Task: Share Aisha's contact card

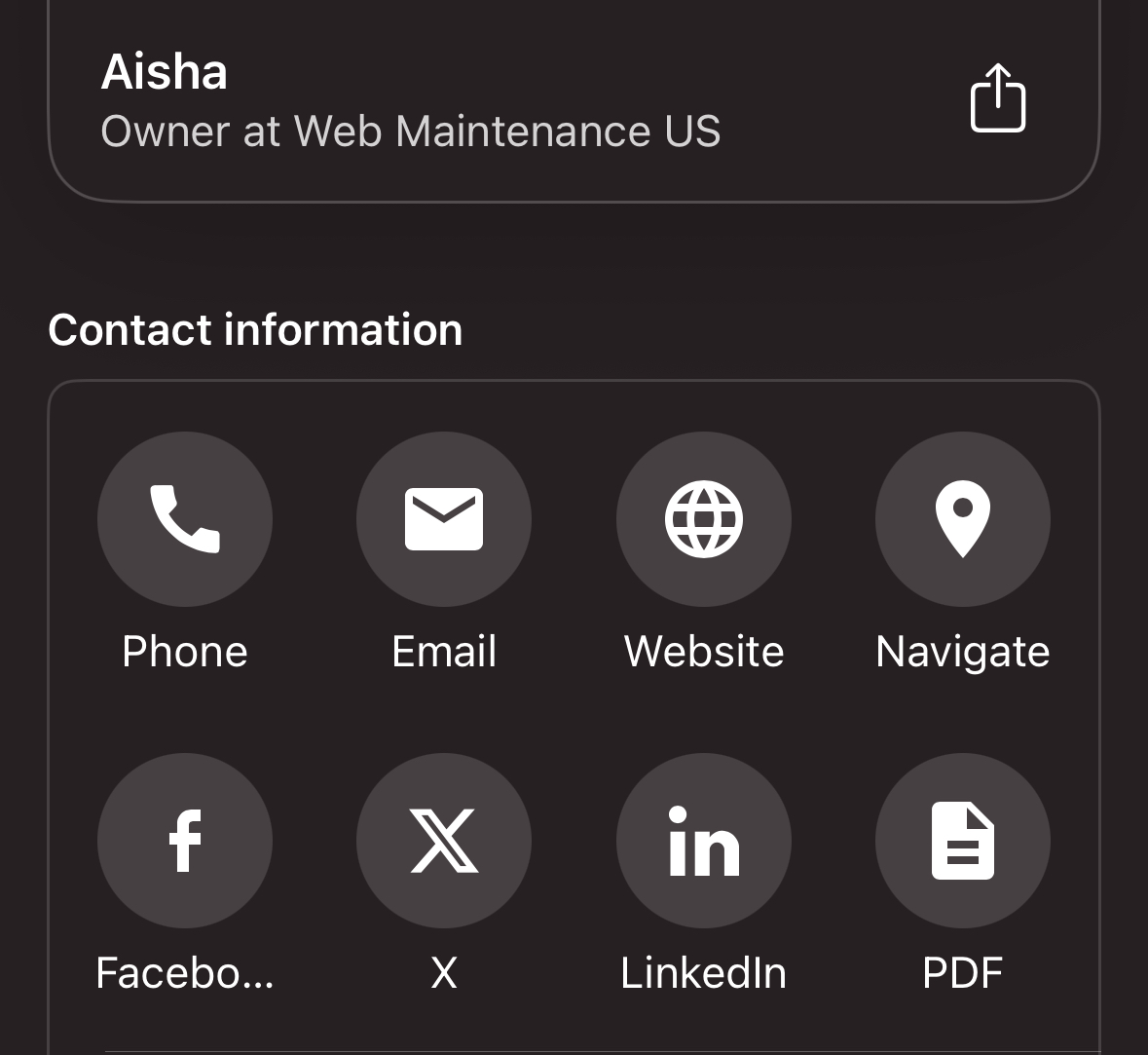Action: tap(998, 97)
